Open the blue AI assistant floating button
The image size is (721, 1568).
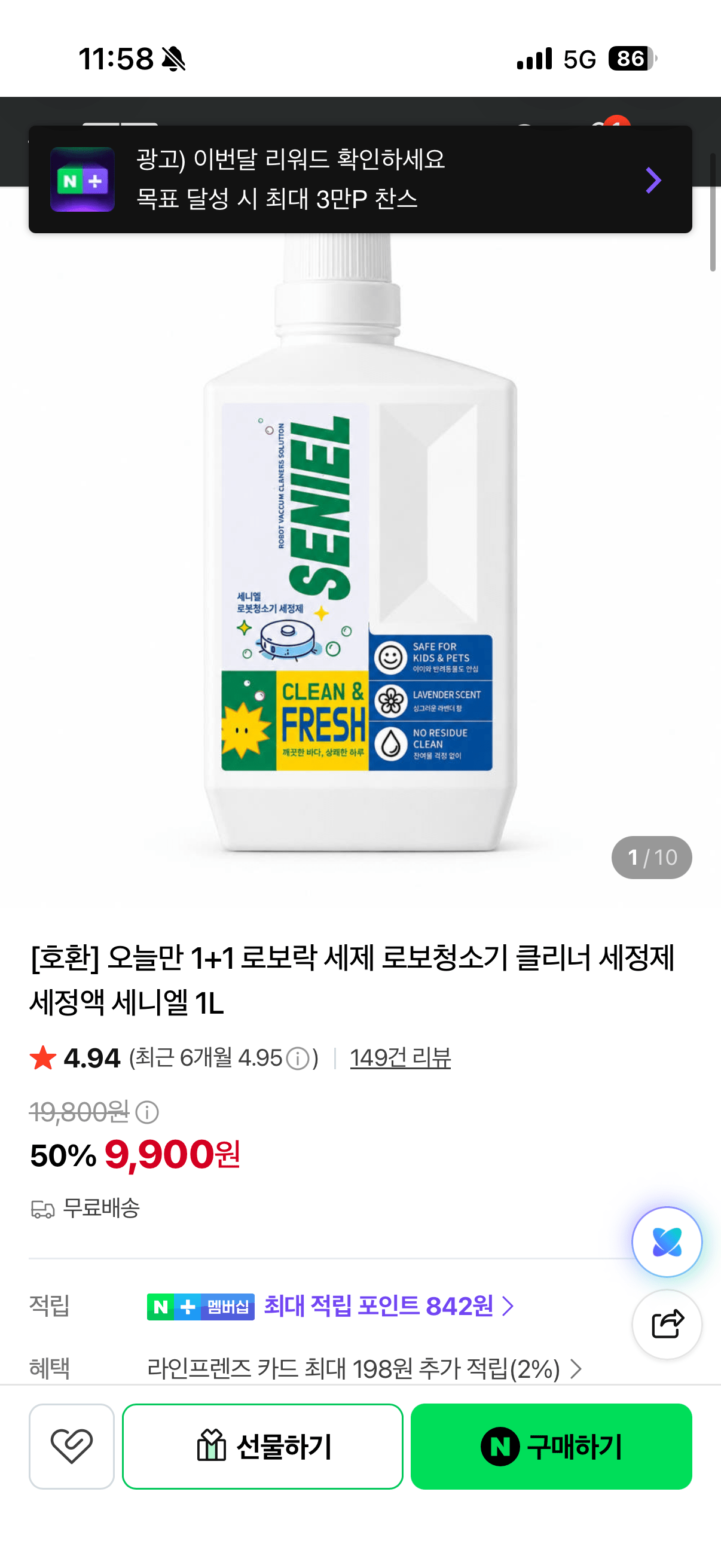[x=667, y=1241]
